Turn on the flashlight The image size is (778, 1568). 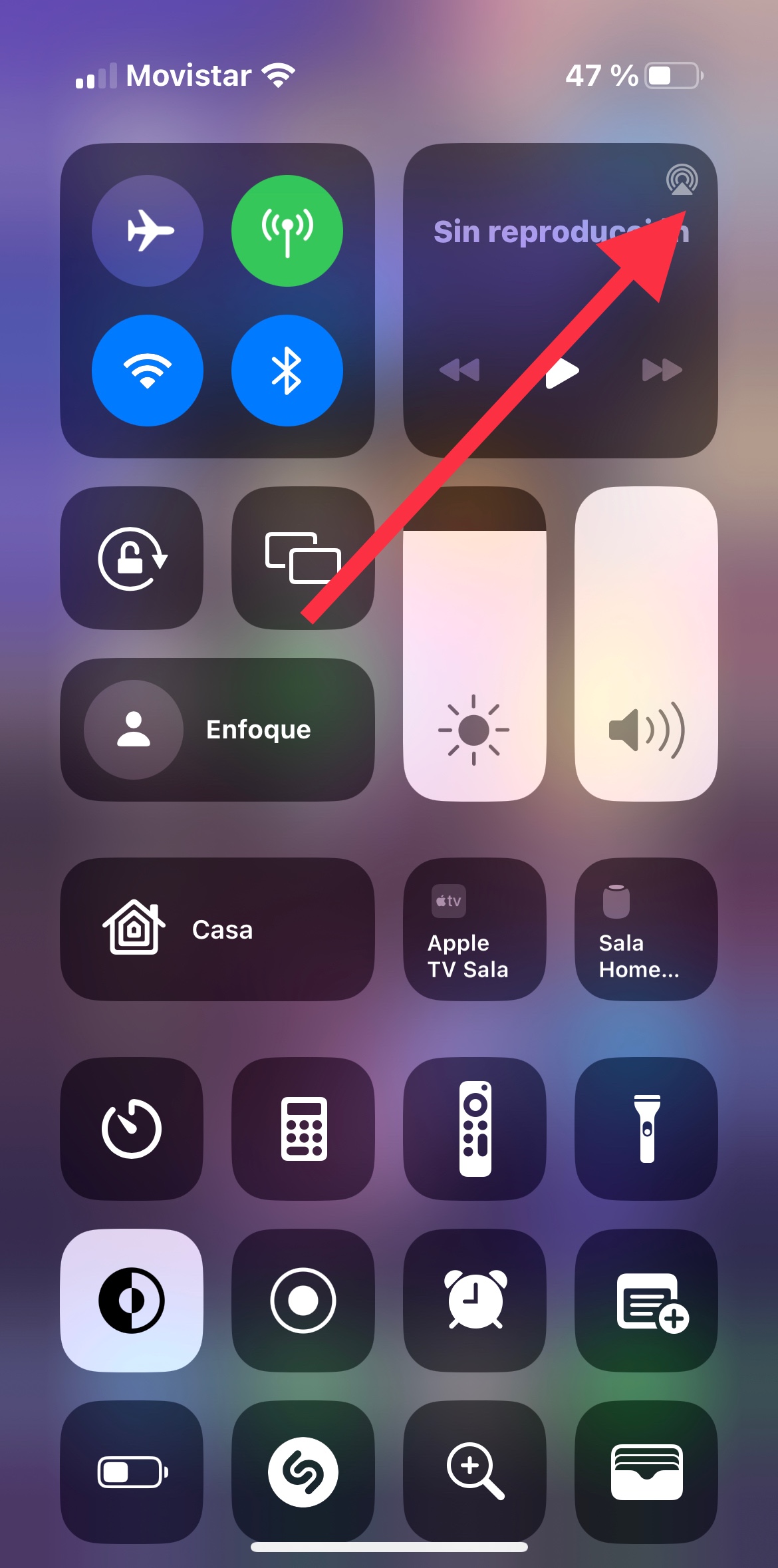(646, 1129)
